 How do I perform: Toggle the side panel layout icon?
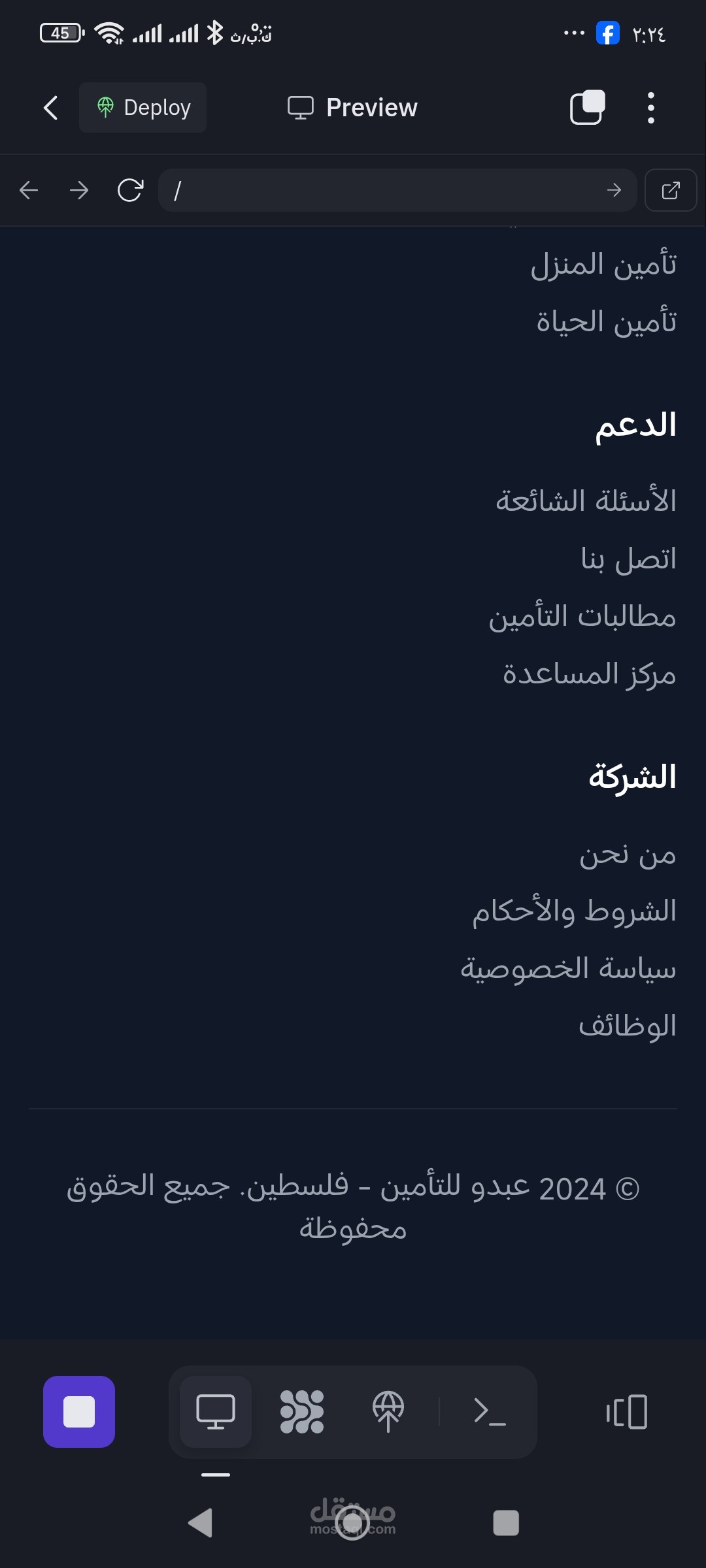point(626,1412)
